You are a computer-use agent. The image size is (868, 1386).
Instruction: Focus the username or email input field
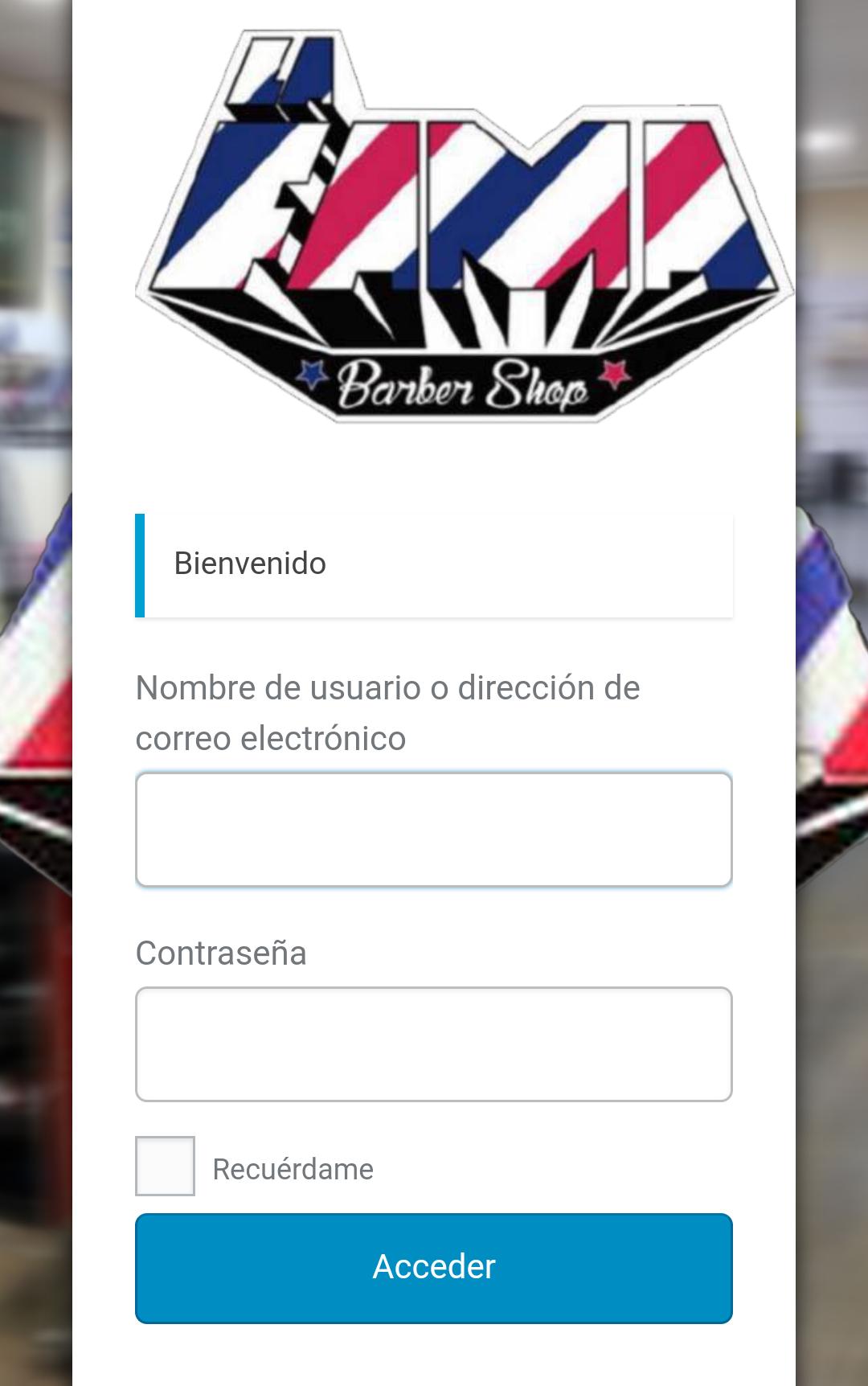click(434, 828)
